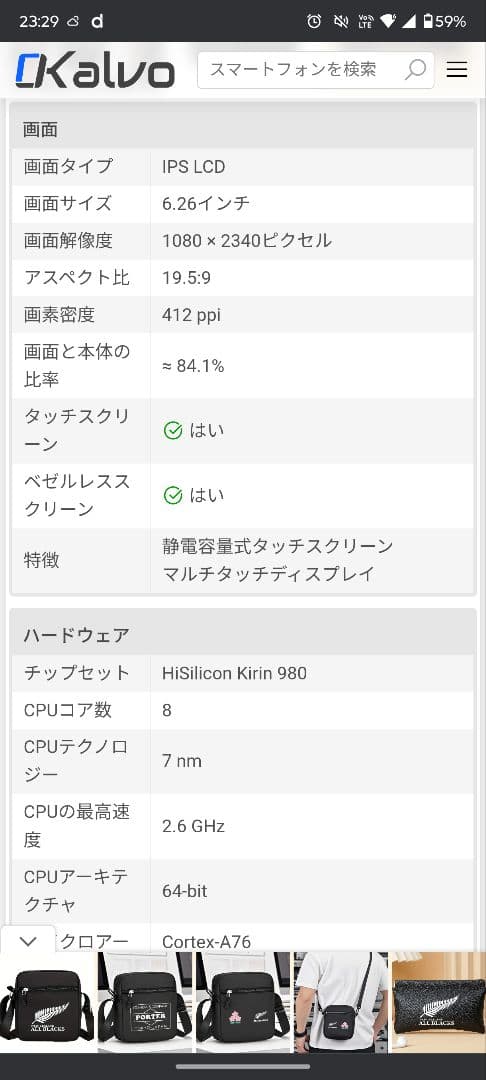Open the pink flower bag ad

tap(244, 1002)
